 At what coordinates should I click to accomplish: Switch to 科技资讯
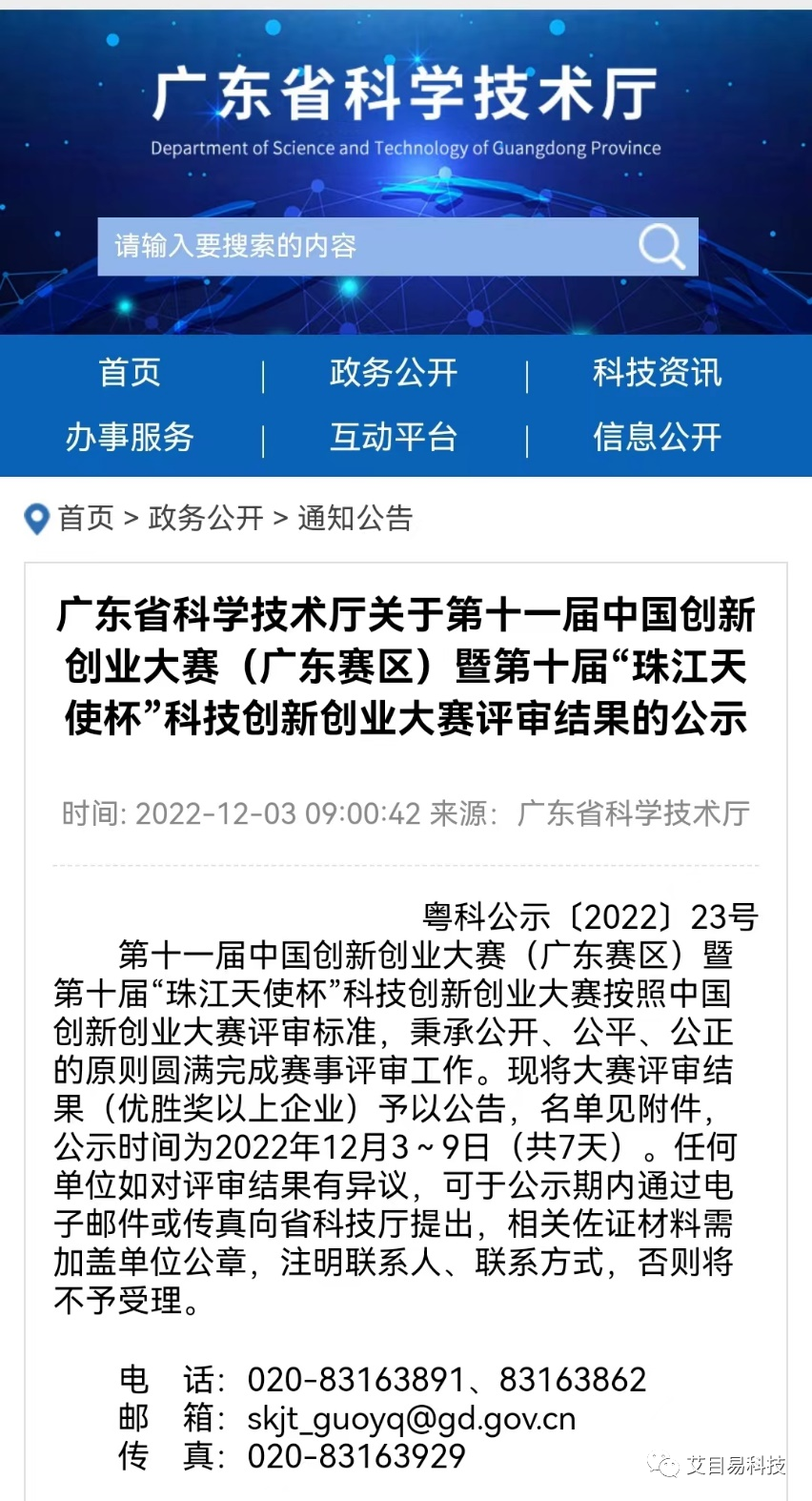coord(657,372)
